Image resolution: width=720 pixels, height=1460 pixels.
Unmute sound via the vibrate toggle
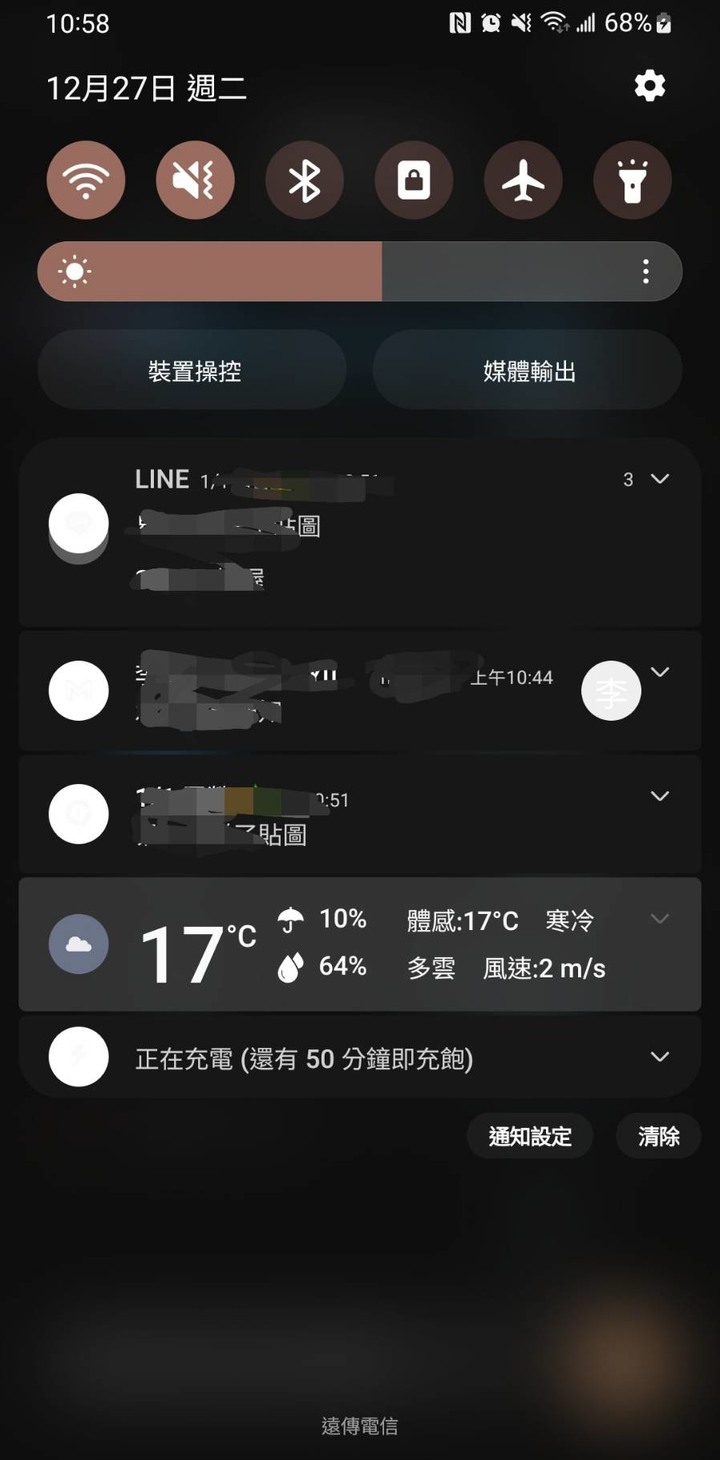point(195,181)
